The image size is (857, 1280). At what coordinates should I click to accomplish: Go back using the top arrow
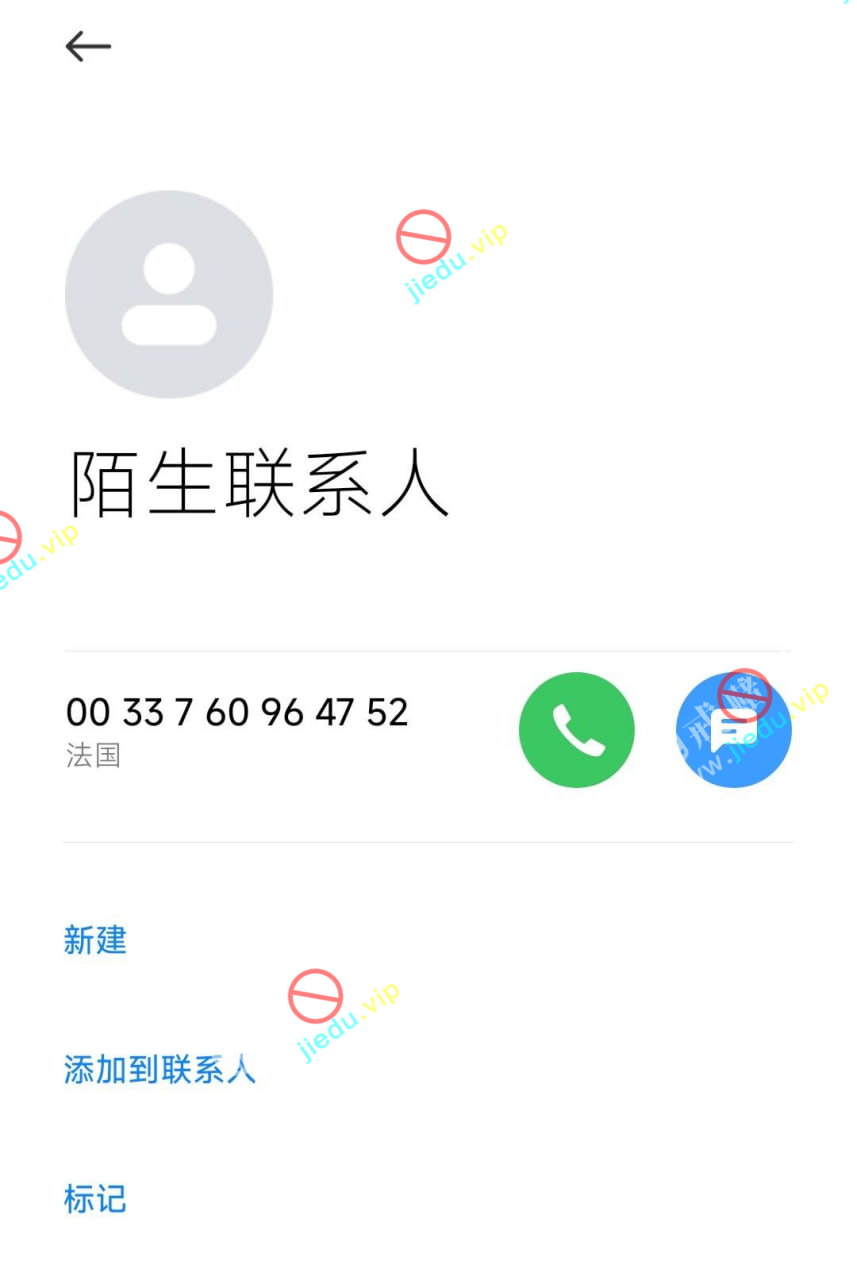(88, 46)
